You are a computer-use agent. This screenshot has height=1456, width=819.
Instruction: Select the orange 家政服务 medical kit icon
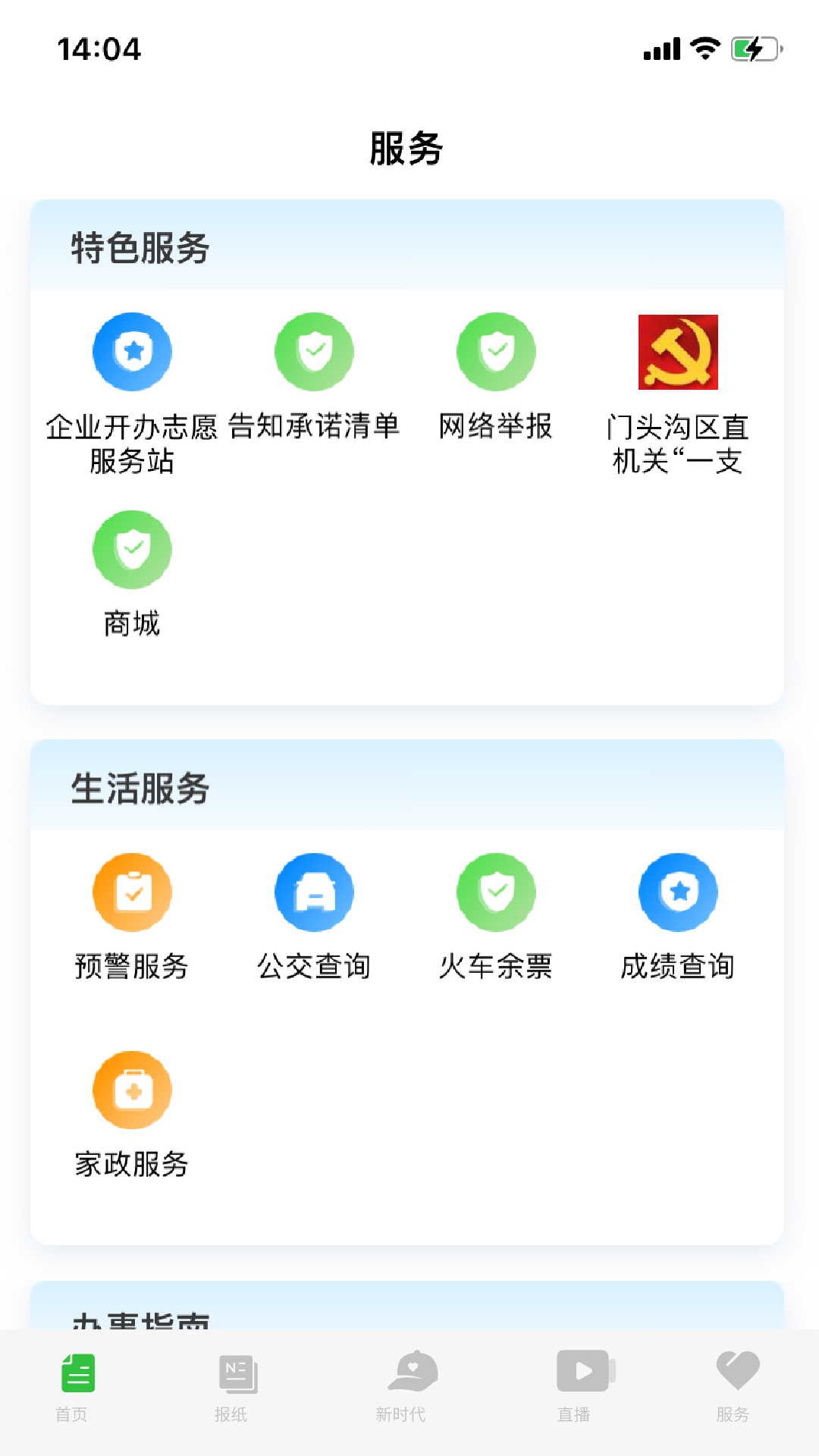[132, 1090]
